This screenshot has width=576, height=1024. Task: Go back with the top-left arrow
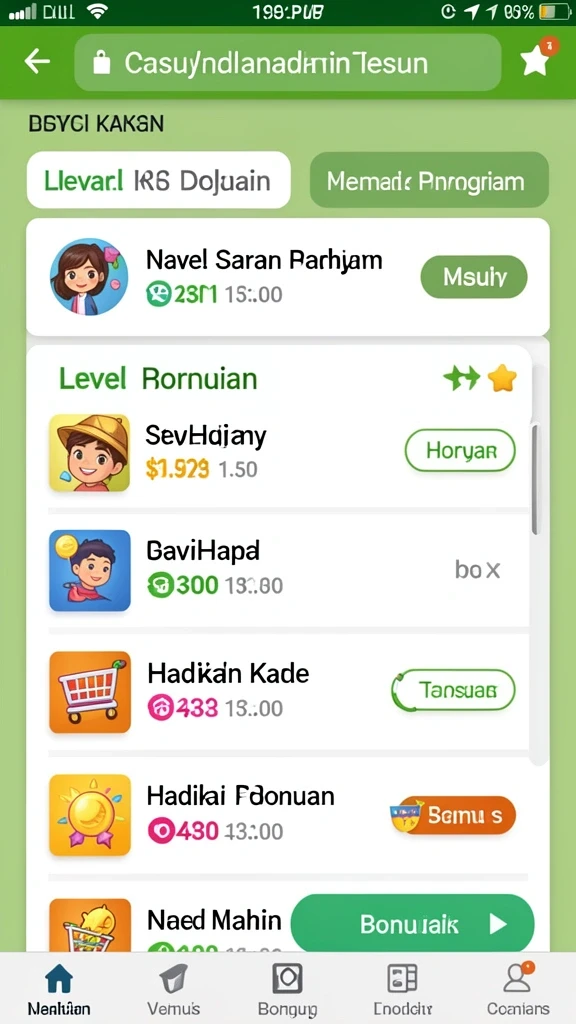[x=37, y=61]
